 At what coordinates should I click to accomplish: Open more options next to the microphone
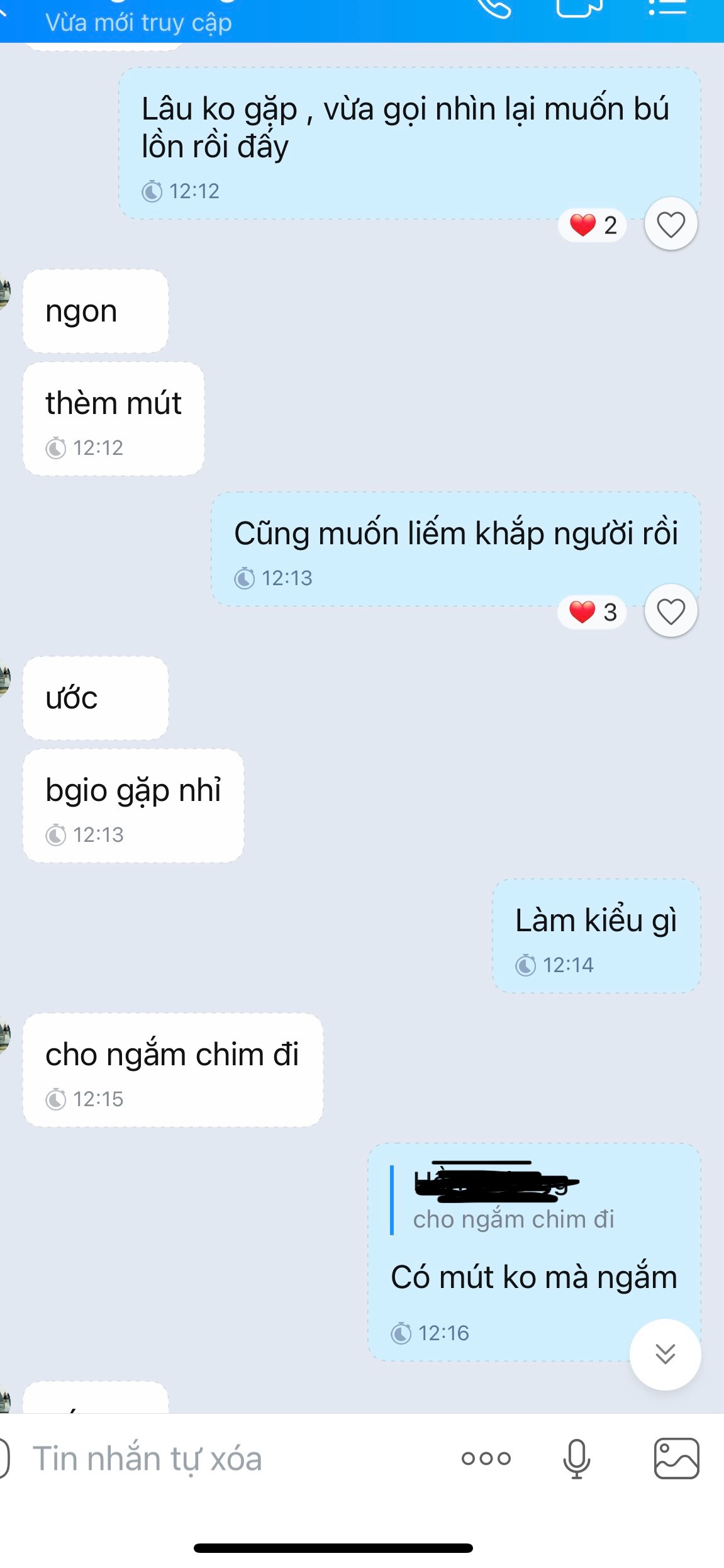[x=486, y=1459]
